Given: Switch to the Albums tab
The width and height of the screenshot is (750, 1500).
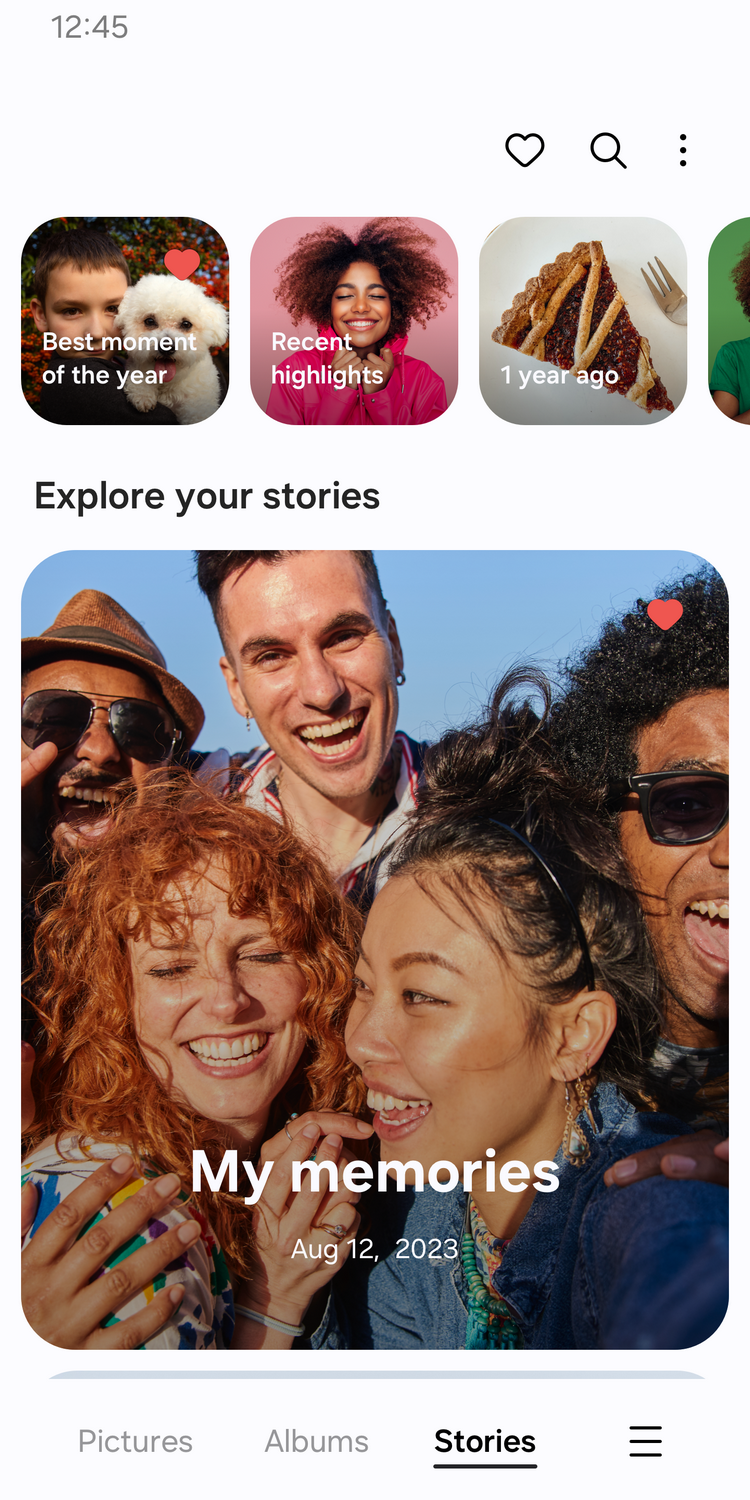Looking at the screenshot, I should (x=316, y=1441).
